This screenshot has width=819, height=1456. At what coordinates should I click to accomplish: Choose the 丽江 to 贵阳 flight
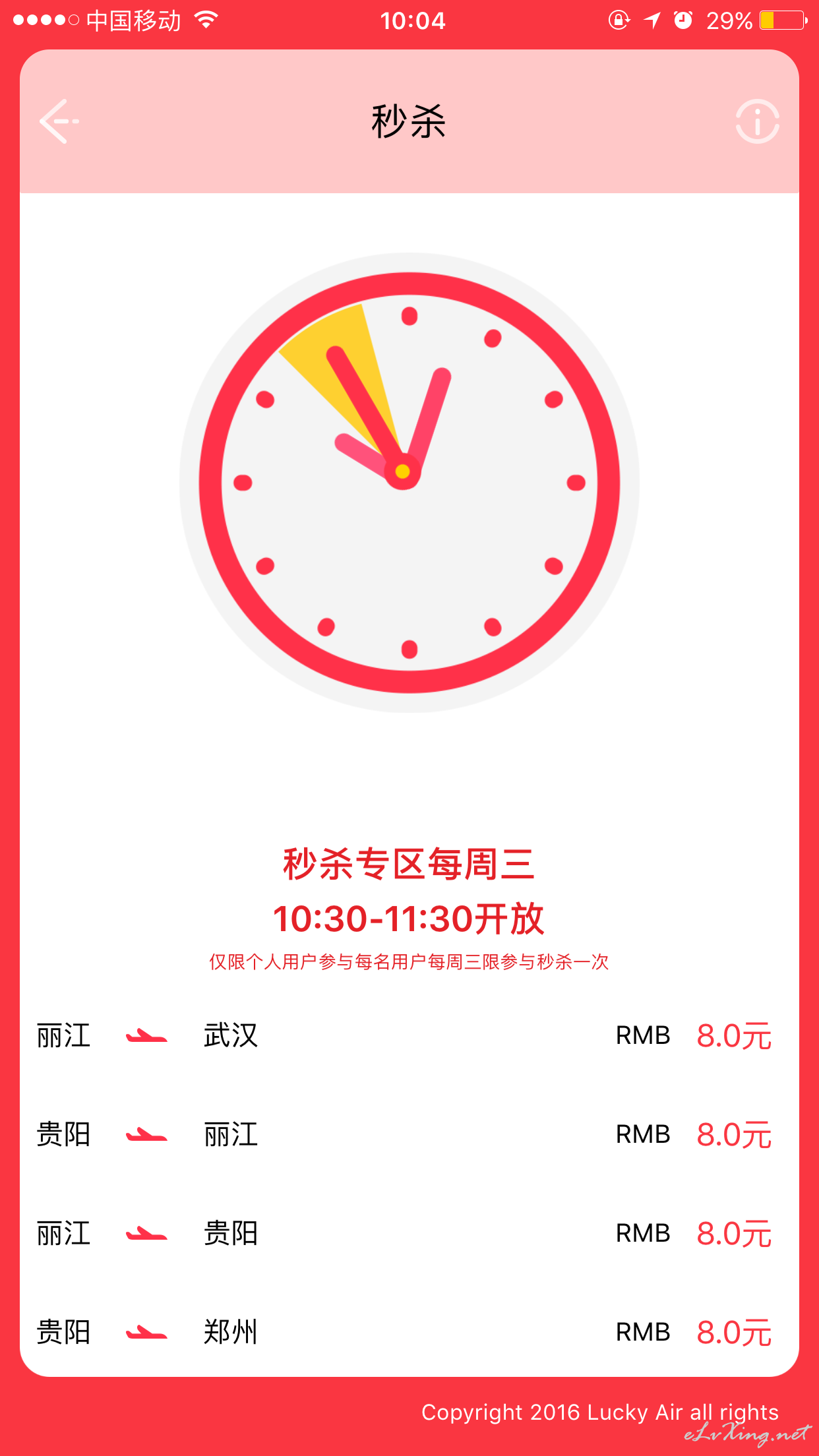(409, 1233)
